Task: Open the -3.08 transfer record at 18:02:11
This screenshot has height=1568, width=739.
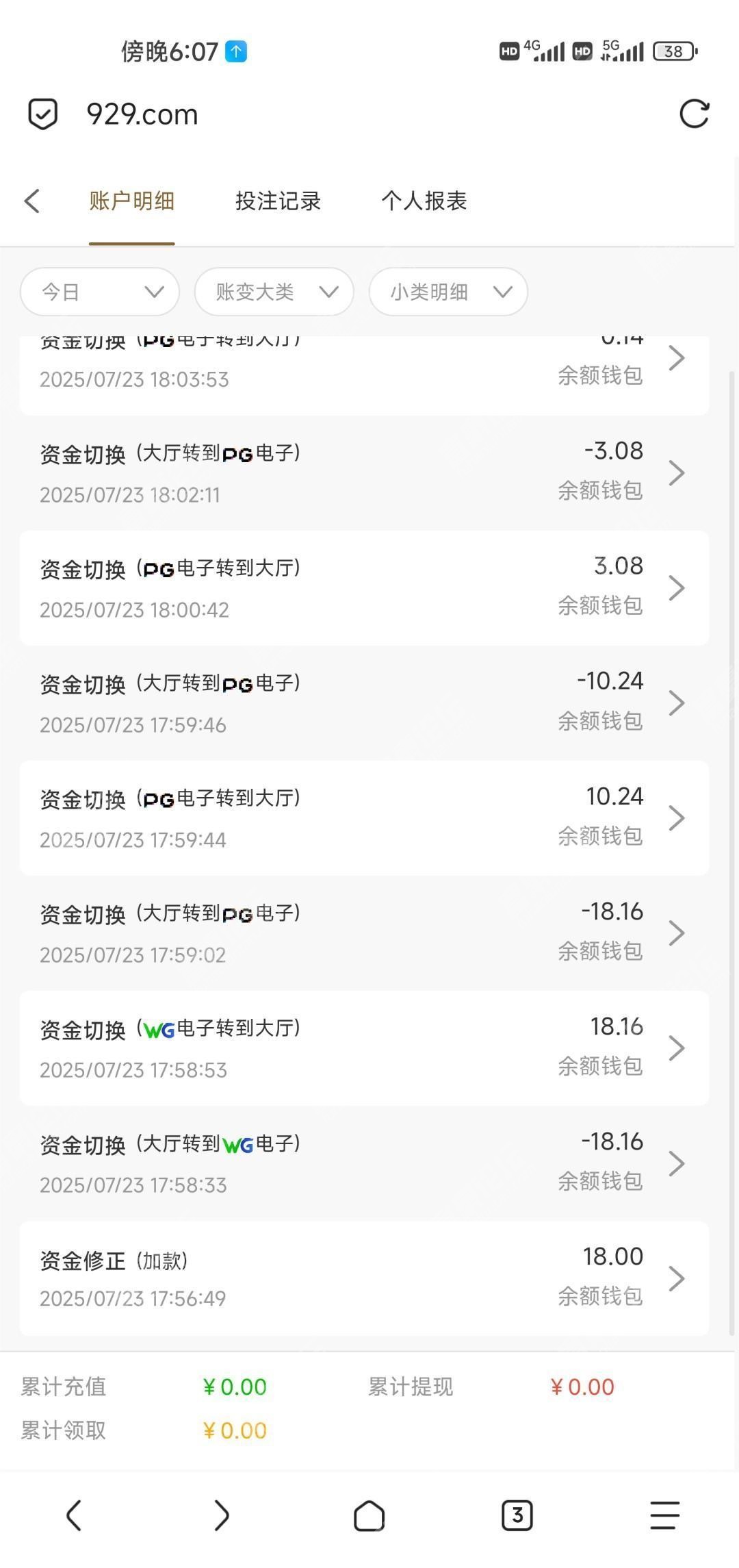Action: (364, 472)
